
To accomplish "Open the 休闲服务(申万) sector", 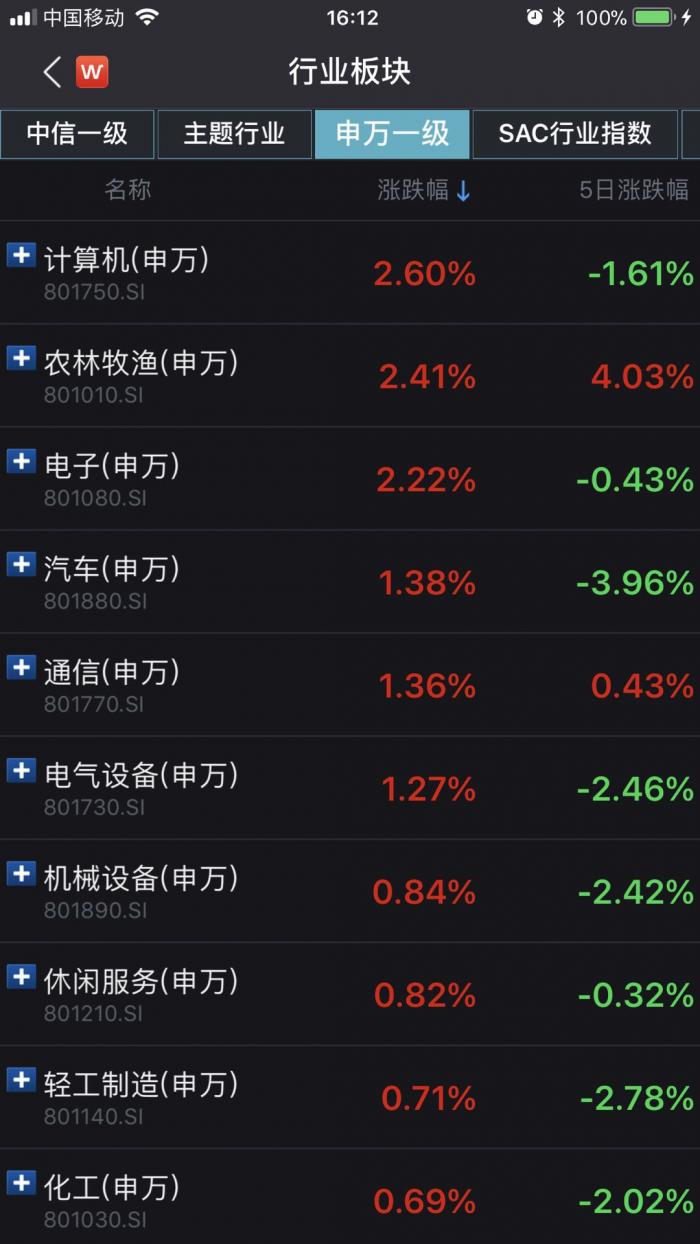I will (x=350, y=995).
